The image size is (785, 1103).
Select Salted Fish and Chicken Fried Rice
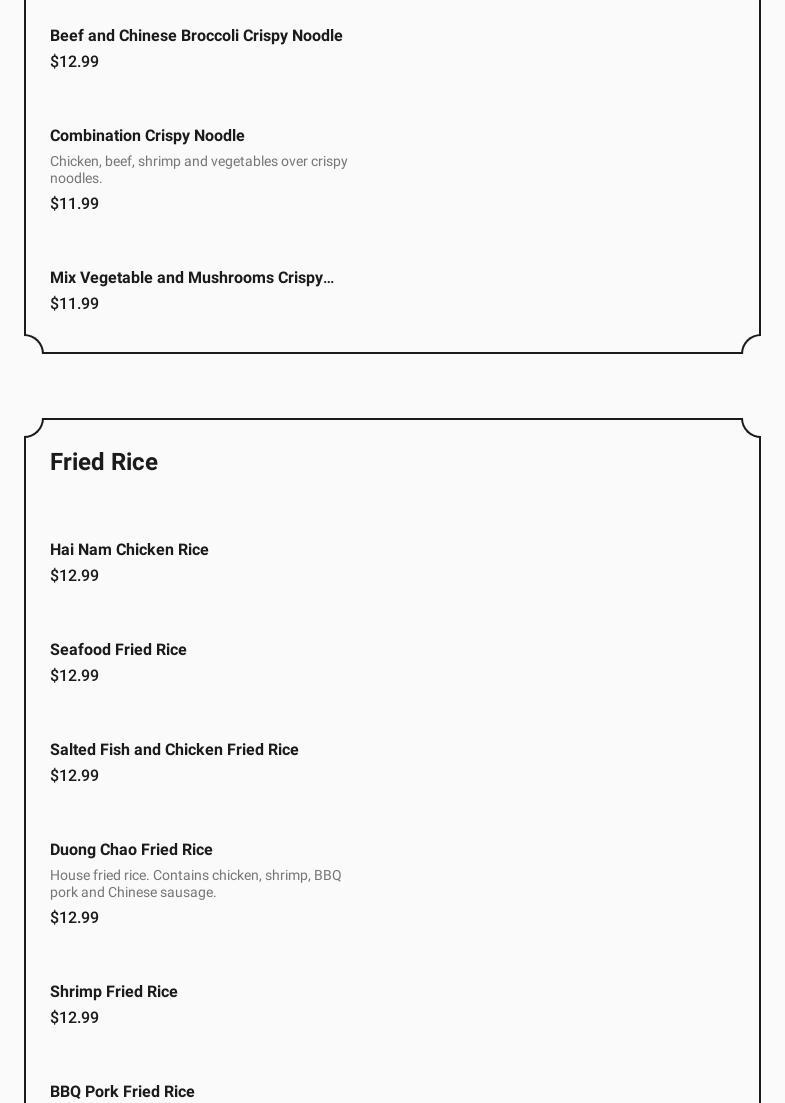coord(174,750)
